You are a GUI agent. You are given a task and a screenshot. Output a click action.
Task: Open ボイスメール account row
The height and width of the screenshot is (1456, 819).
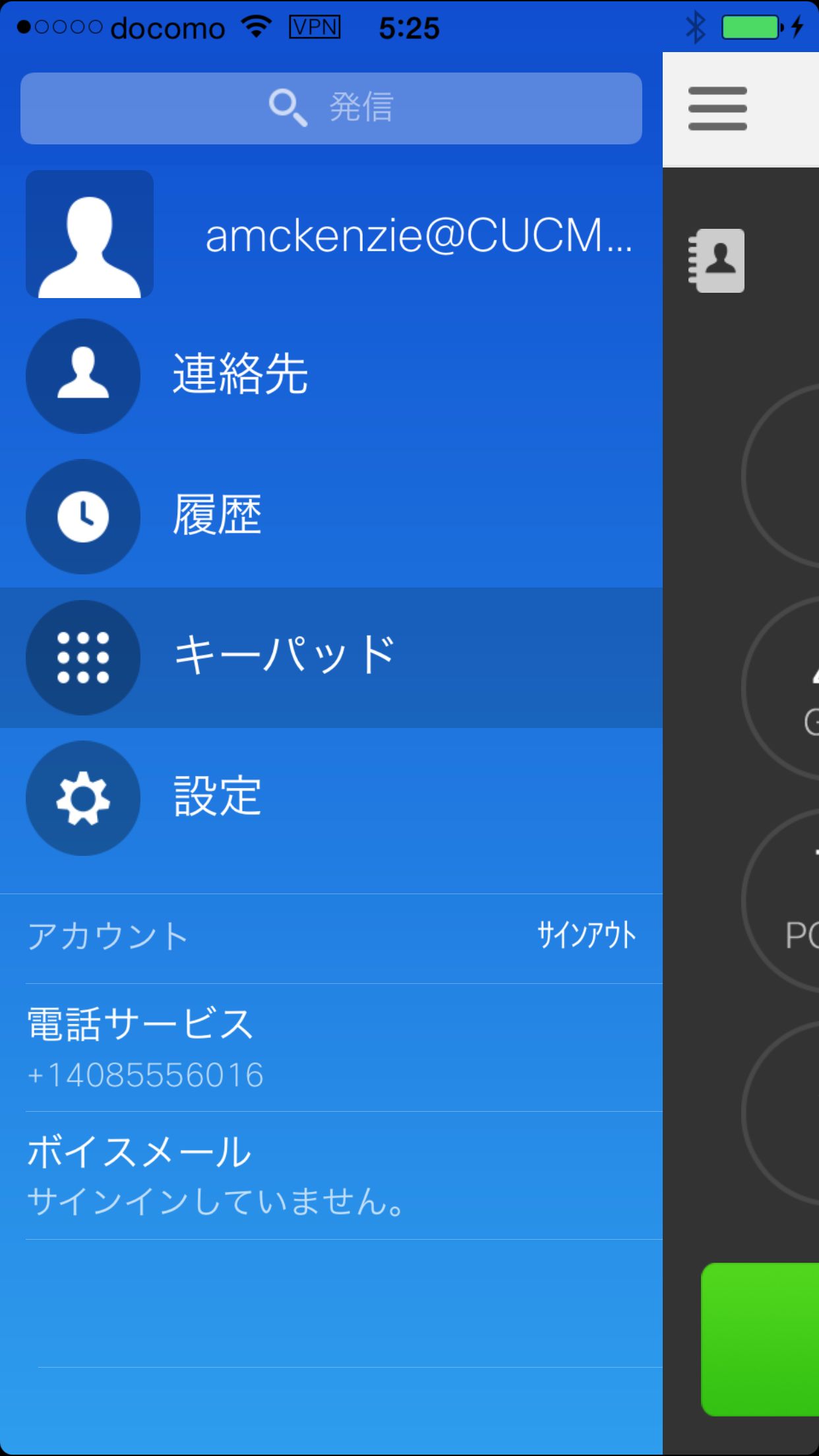point(330,1175)
